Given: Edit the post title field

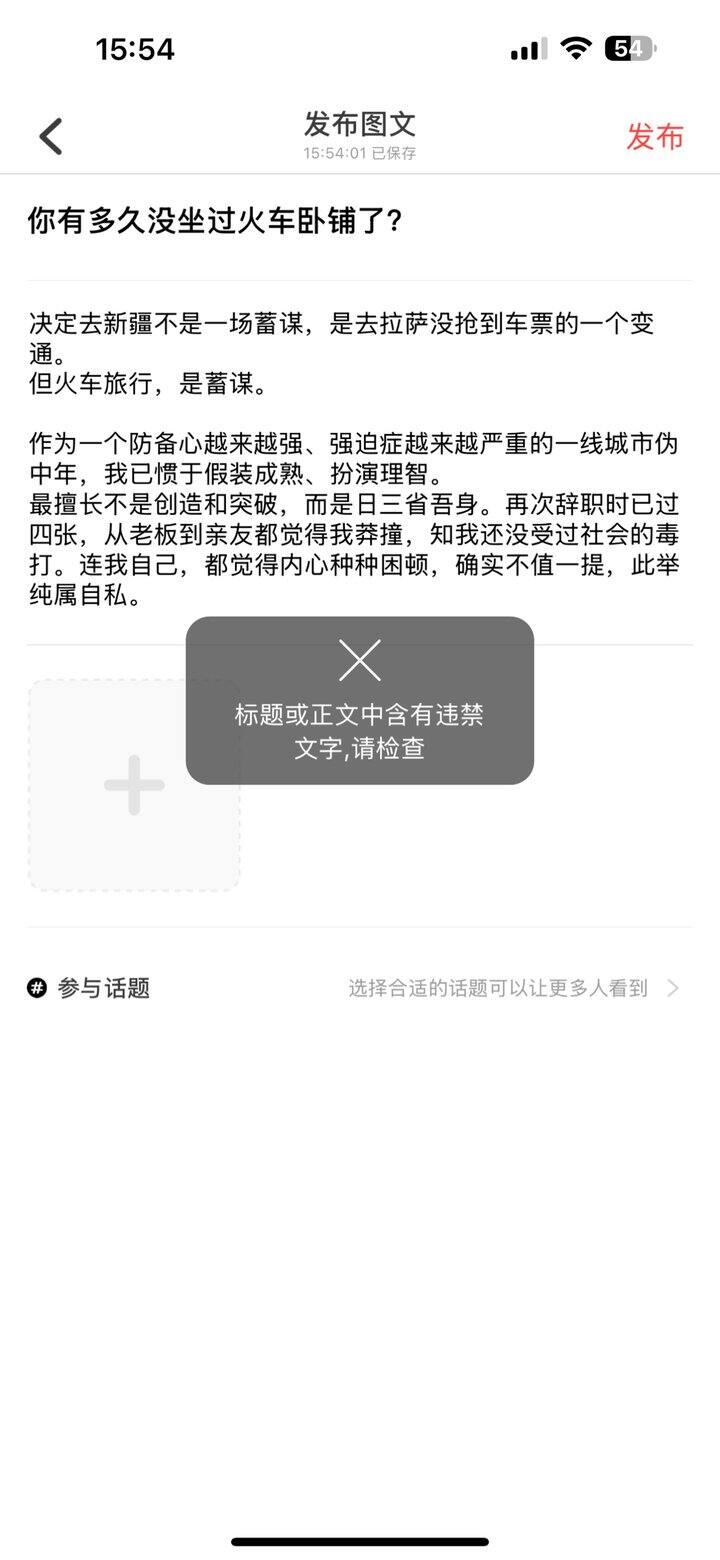Looking at the screenshot, I should click(x=360, y=221).
